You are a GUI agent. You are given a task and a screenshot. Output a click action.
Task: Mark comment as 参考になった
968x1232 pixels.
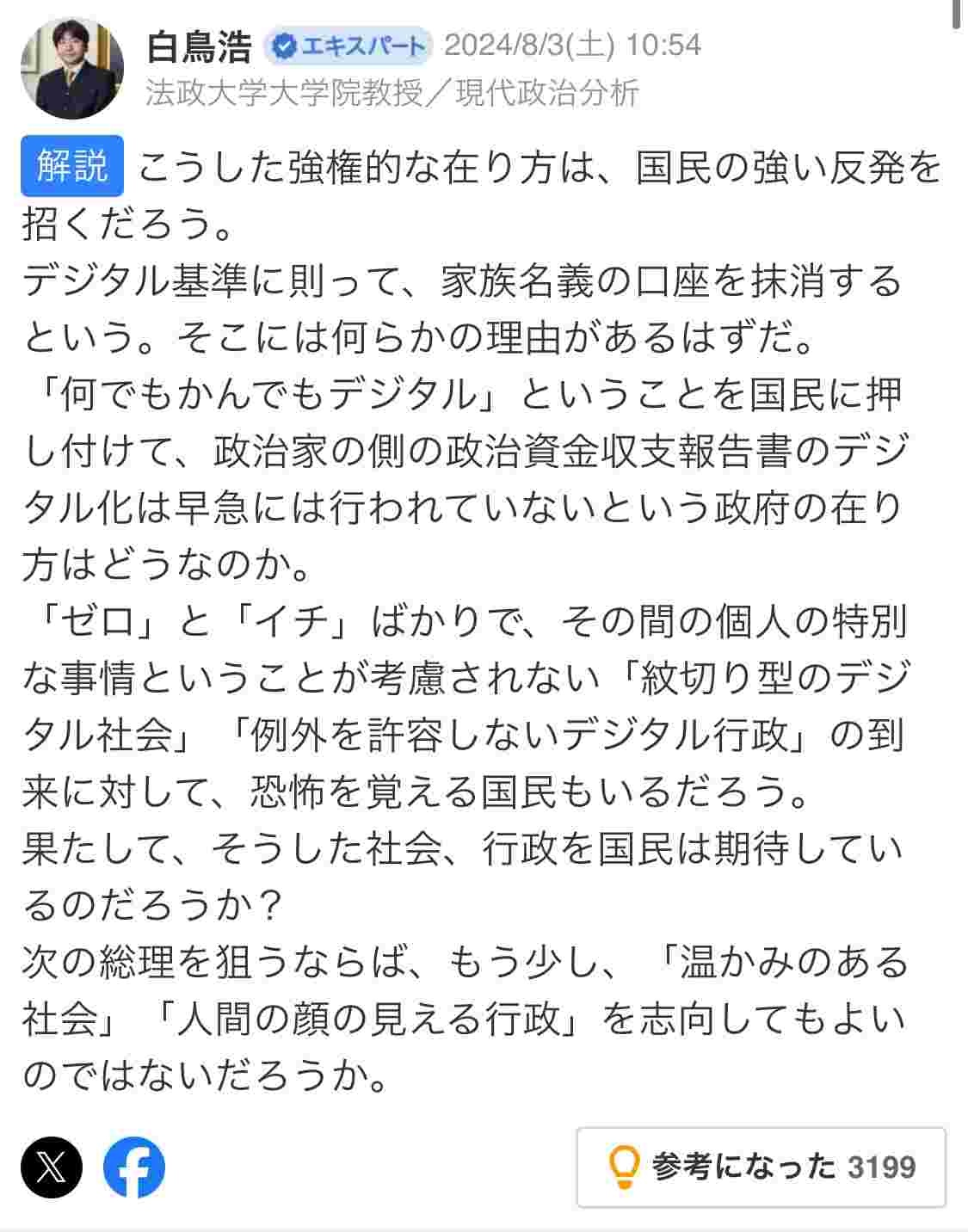tap(761, 1167)
